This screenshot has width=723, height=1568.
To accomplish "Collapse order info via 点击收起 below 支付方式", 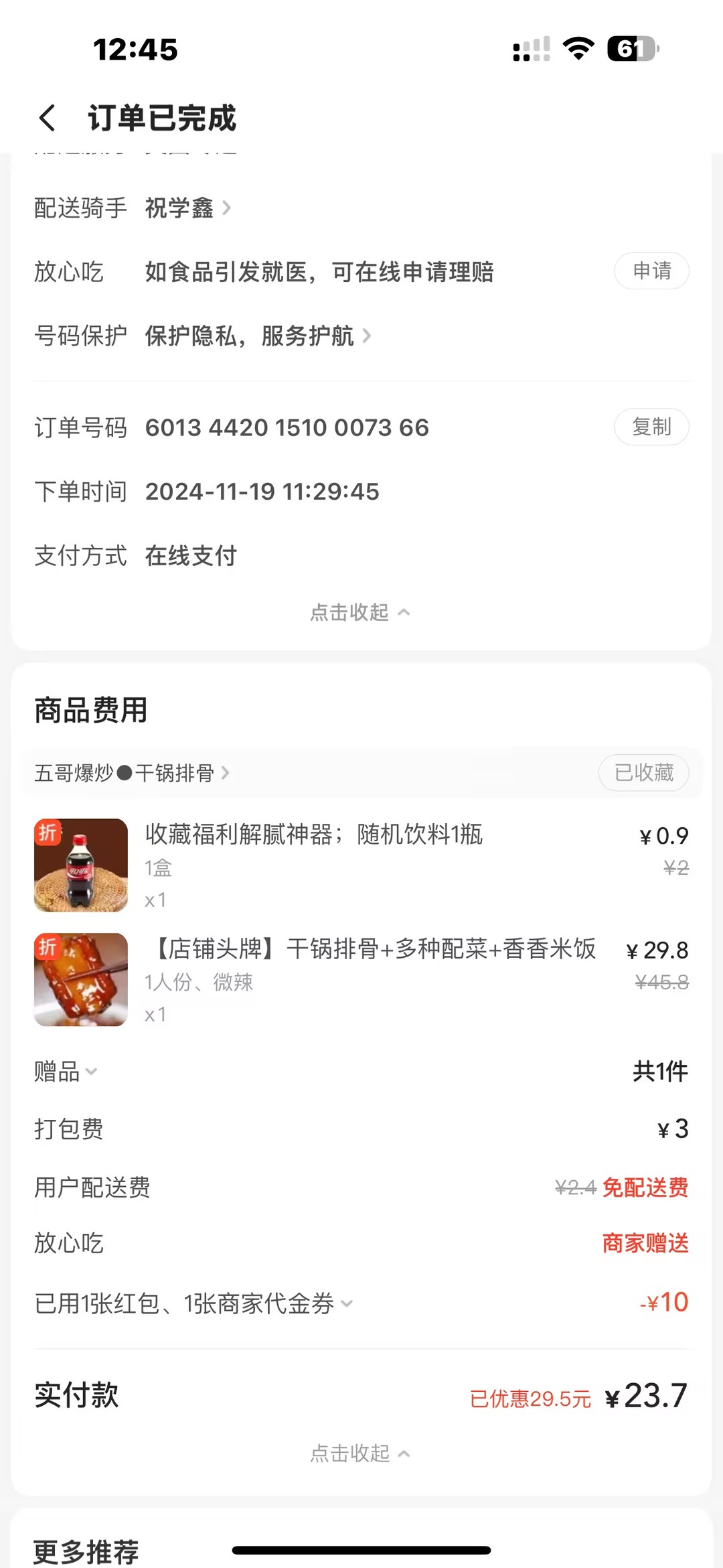I will (360, 612).
